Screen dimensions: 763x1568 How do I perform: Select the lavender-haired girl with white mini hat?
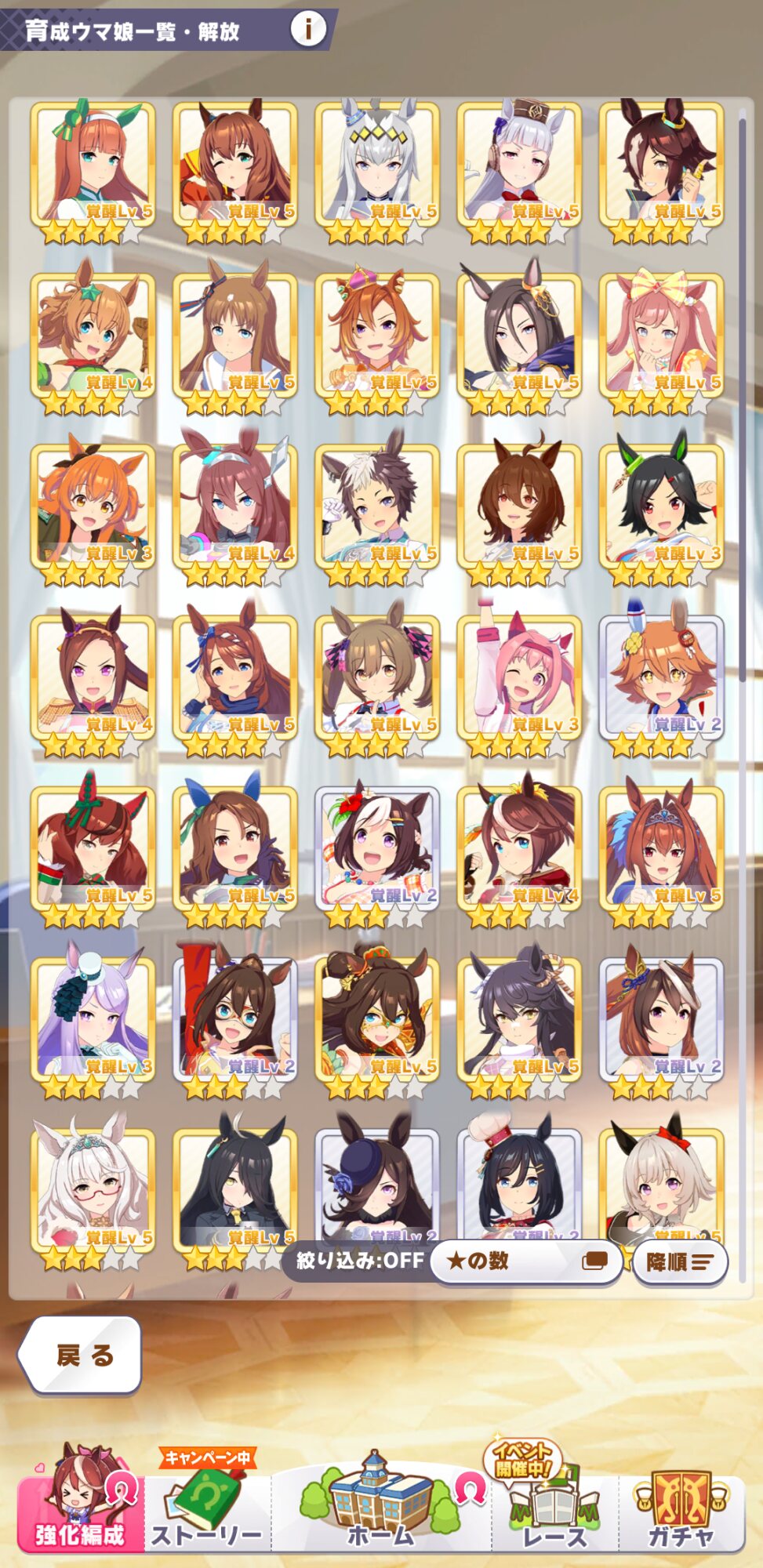(x=93, y=1027)
